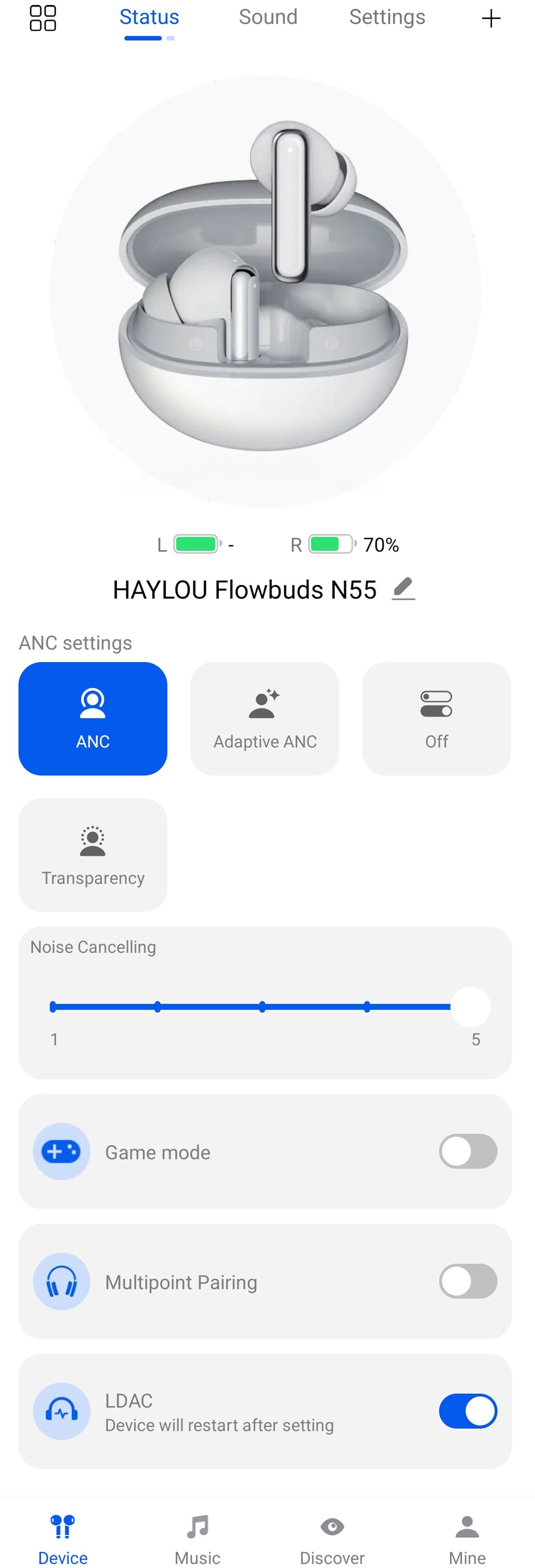Tap the Game mode gamepad icon

click(62, 1152)
